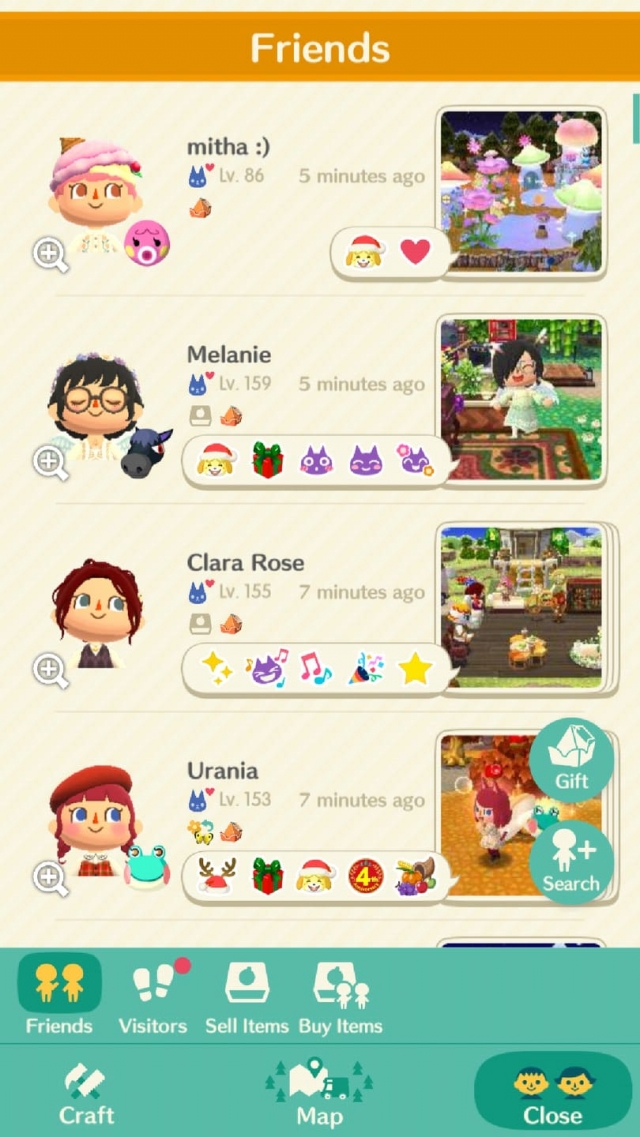Open the Gift button
The image size is (640, 1137).
click(x=571, y=760)
